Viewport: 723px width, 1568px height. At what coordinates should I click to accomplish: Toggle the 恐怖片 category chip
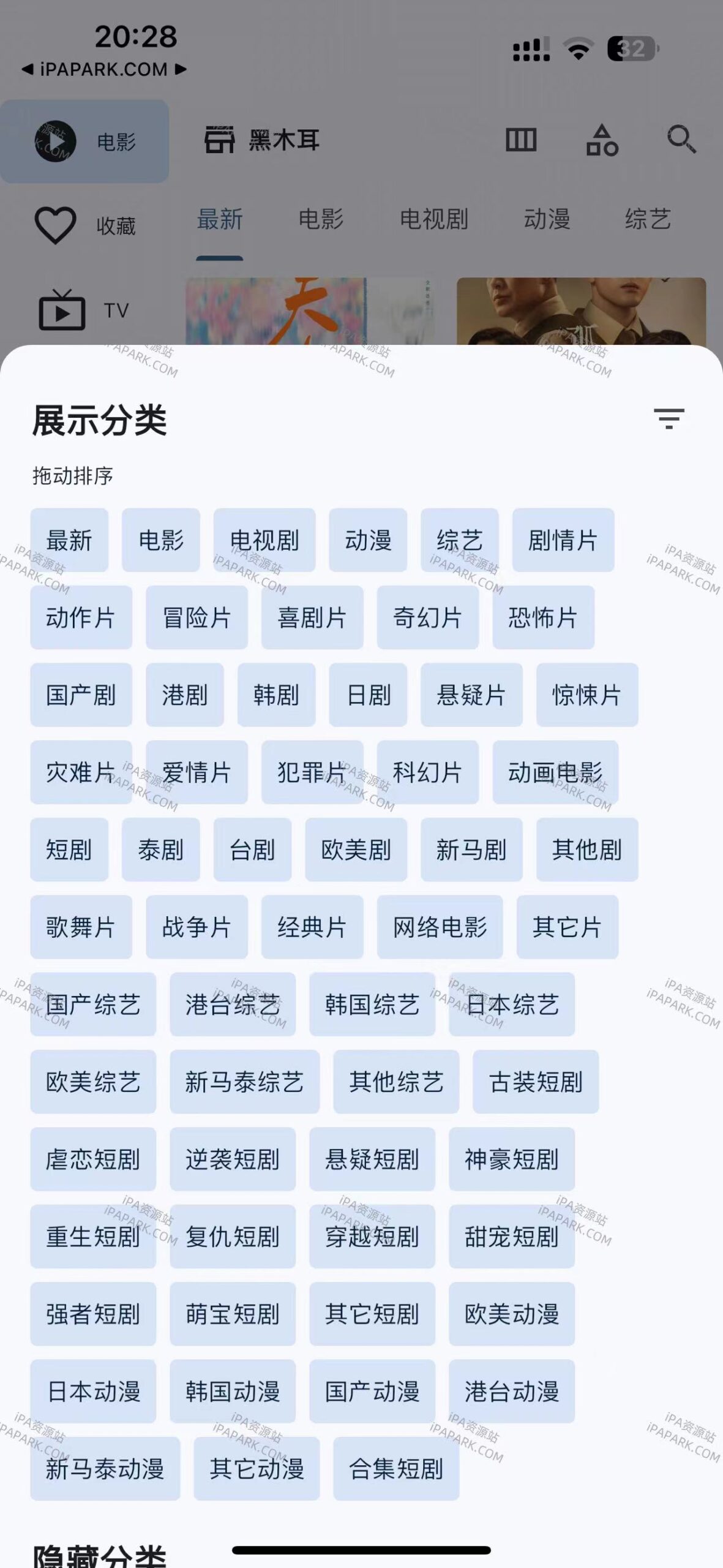(543, 619)
